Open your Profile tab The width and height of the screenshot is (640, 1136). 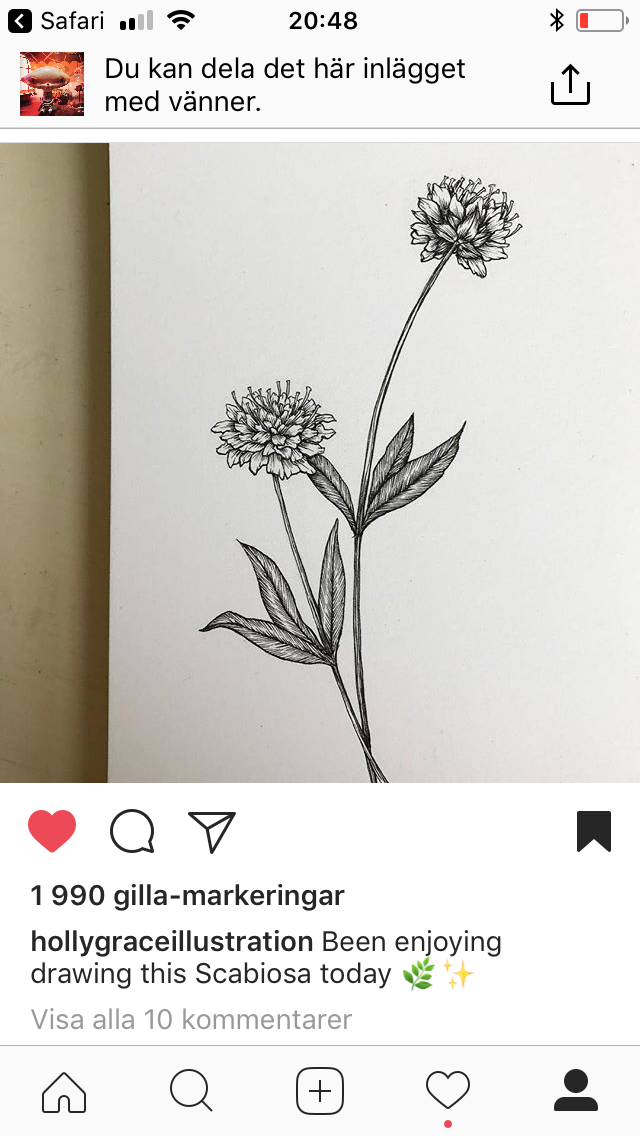(575, 1090)
